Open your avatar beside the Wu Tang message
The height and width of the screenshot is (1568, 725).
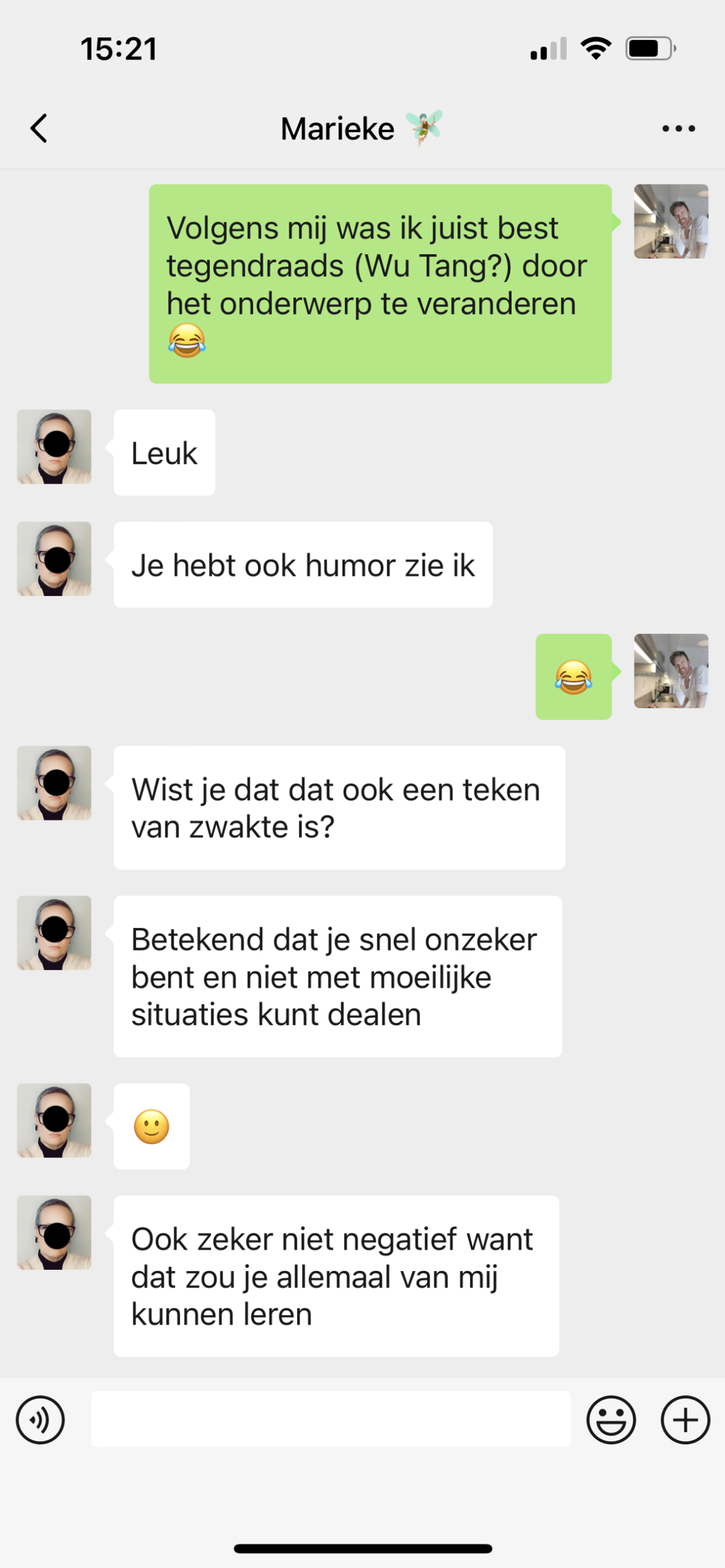[x=670, y=222]
